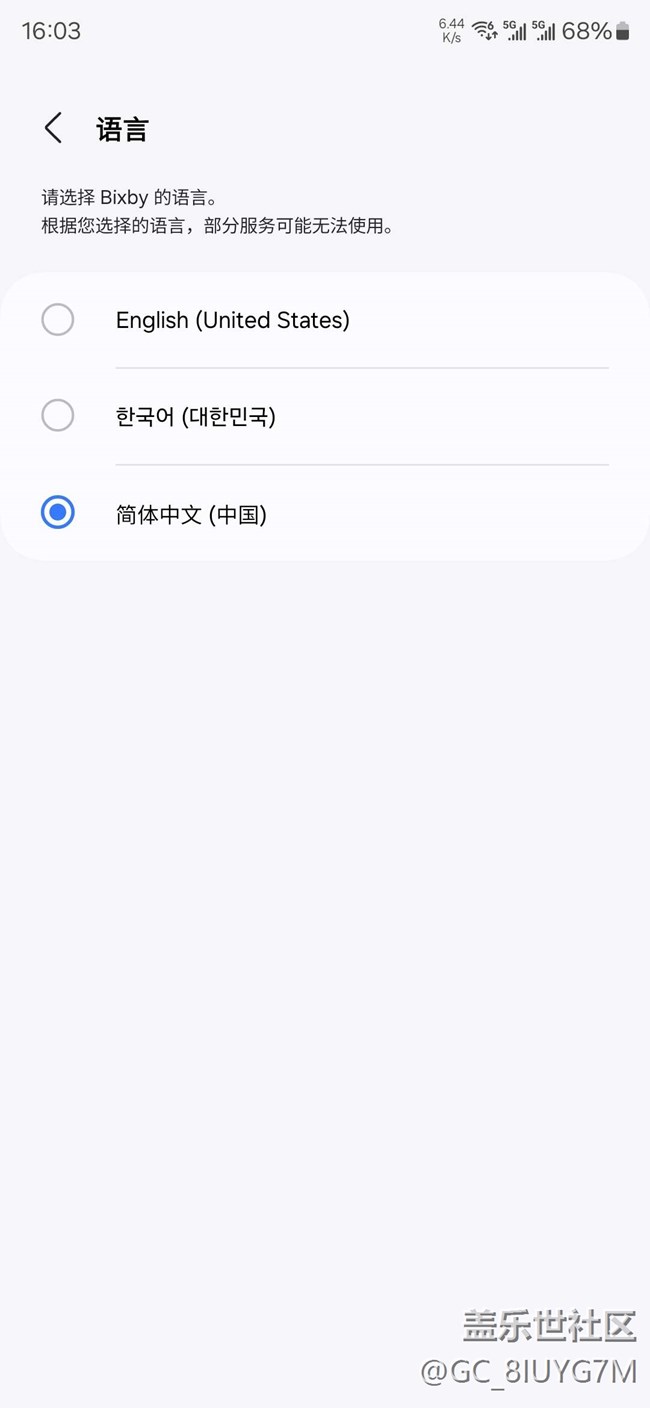650x1408 pixels.
Task: Choose 한국어 (대한민국) language option
Action: tap(325, 416)
